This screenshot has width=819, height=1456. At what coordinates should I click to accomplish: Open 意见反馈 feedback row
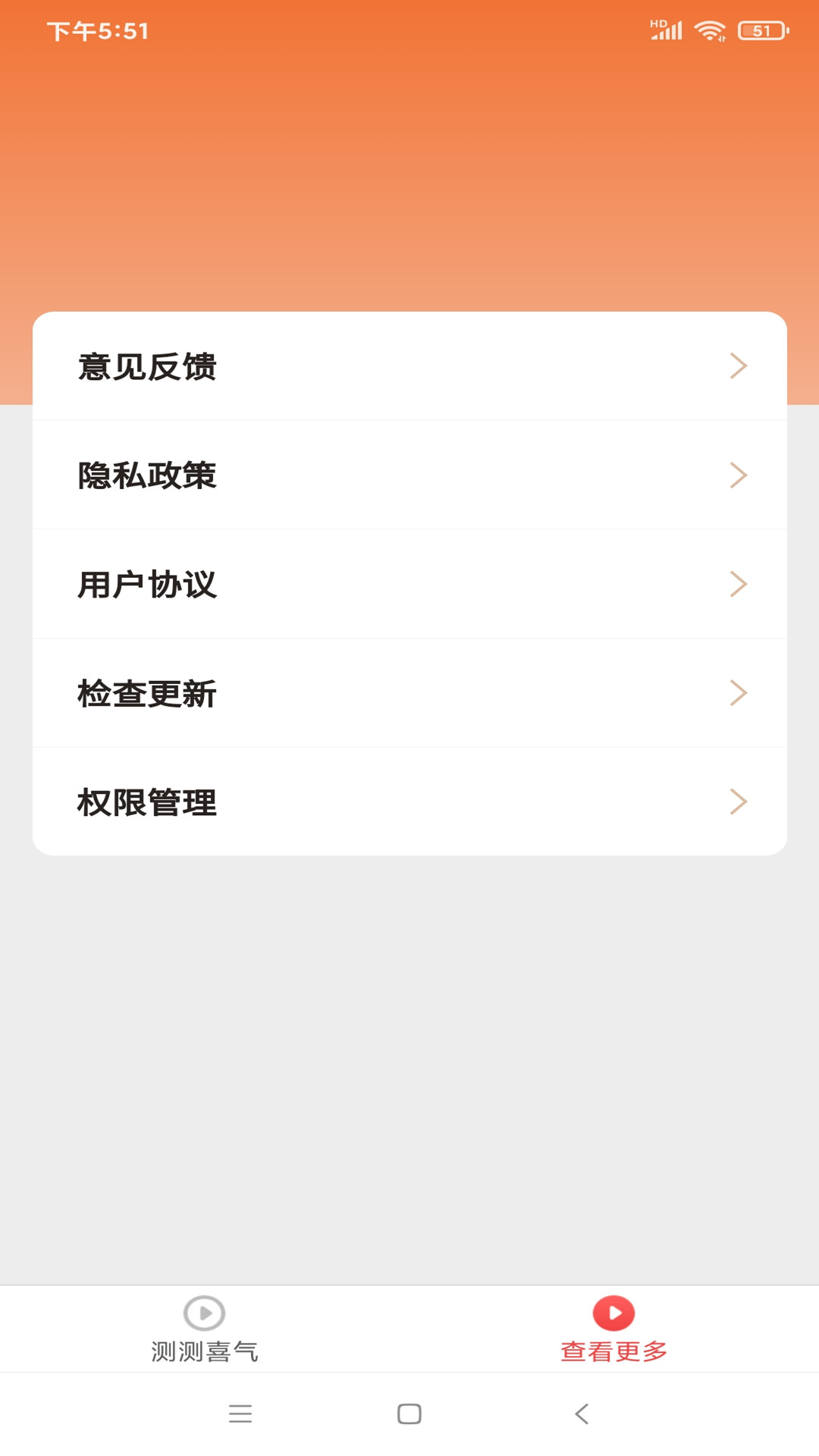click(x=409, y=366)
